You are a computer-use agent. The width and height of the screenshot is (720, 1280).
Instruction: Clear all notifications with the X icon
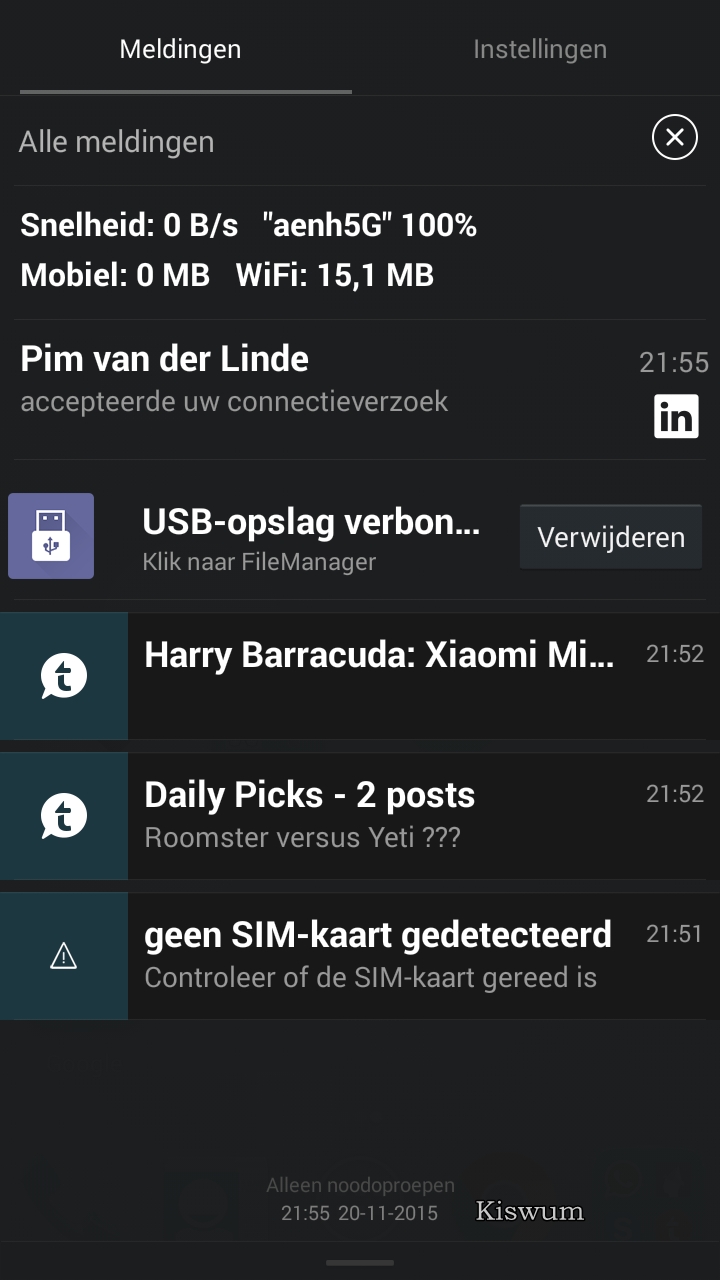click(675, 137)
